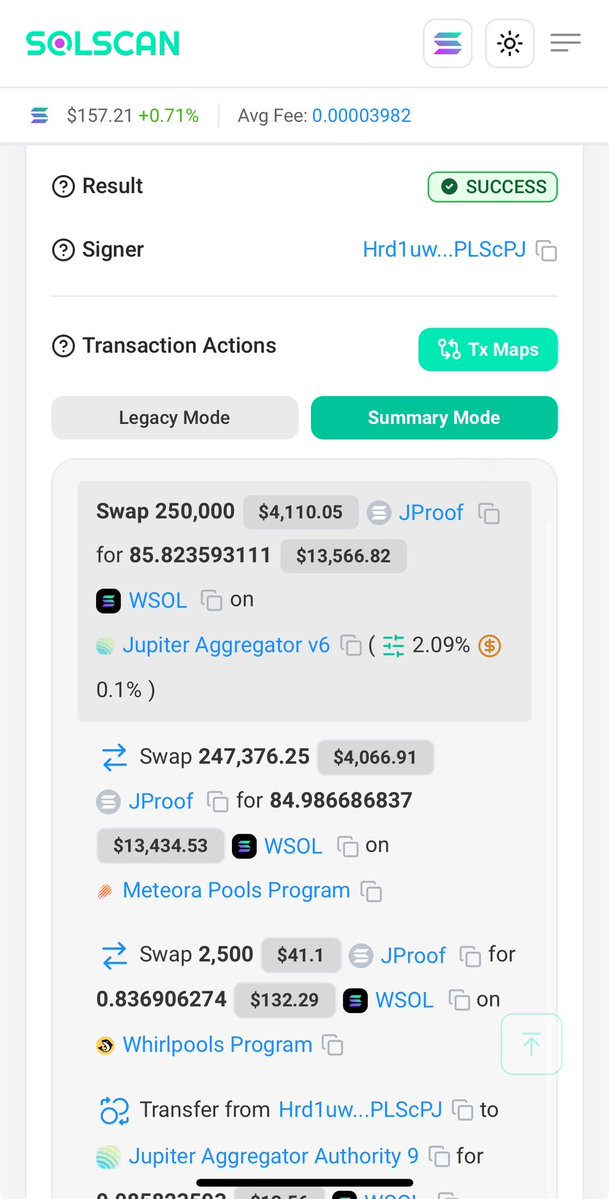Copy the Whirlpools Program address

[333, 1046]
